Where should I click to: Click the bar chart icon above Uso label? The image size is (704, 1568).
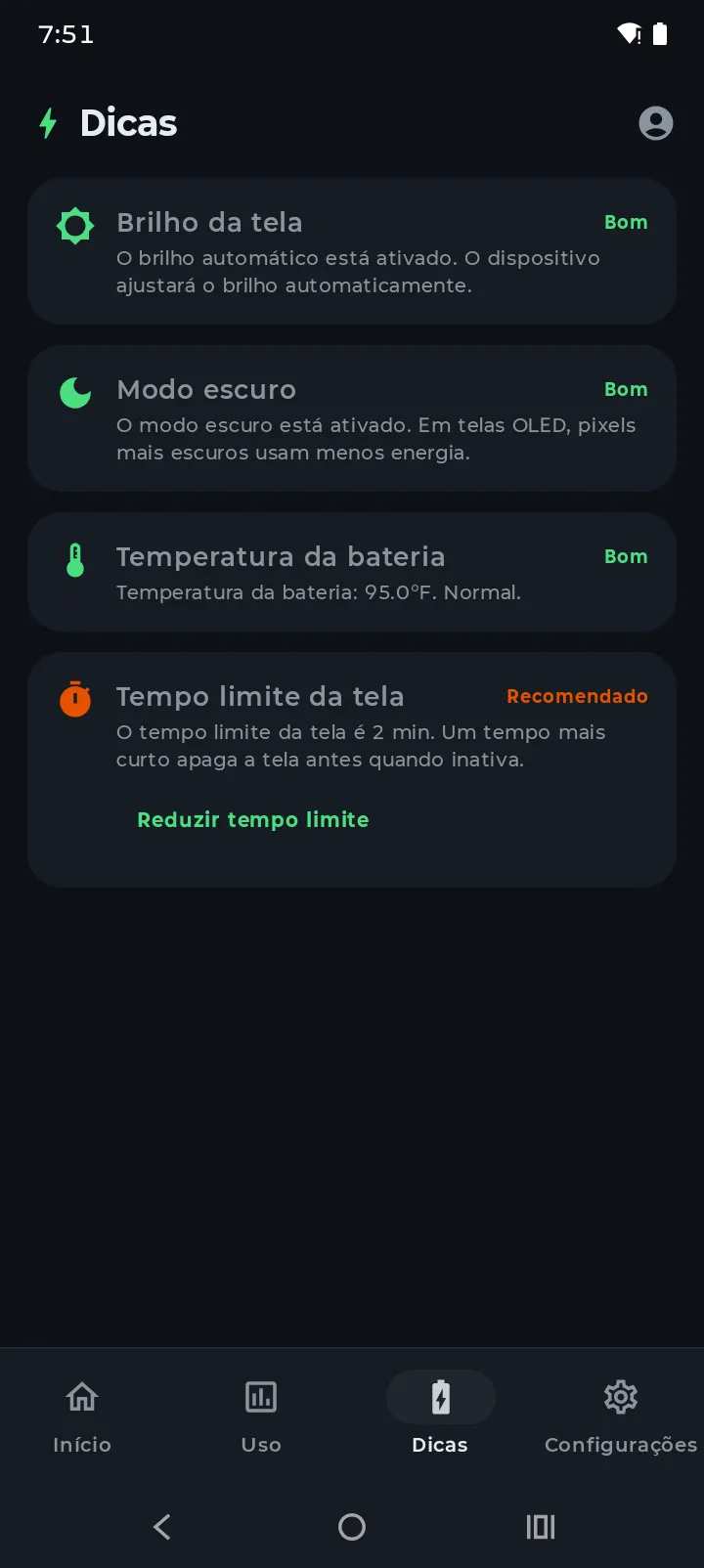coord(261,1397)
